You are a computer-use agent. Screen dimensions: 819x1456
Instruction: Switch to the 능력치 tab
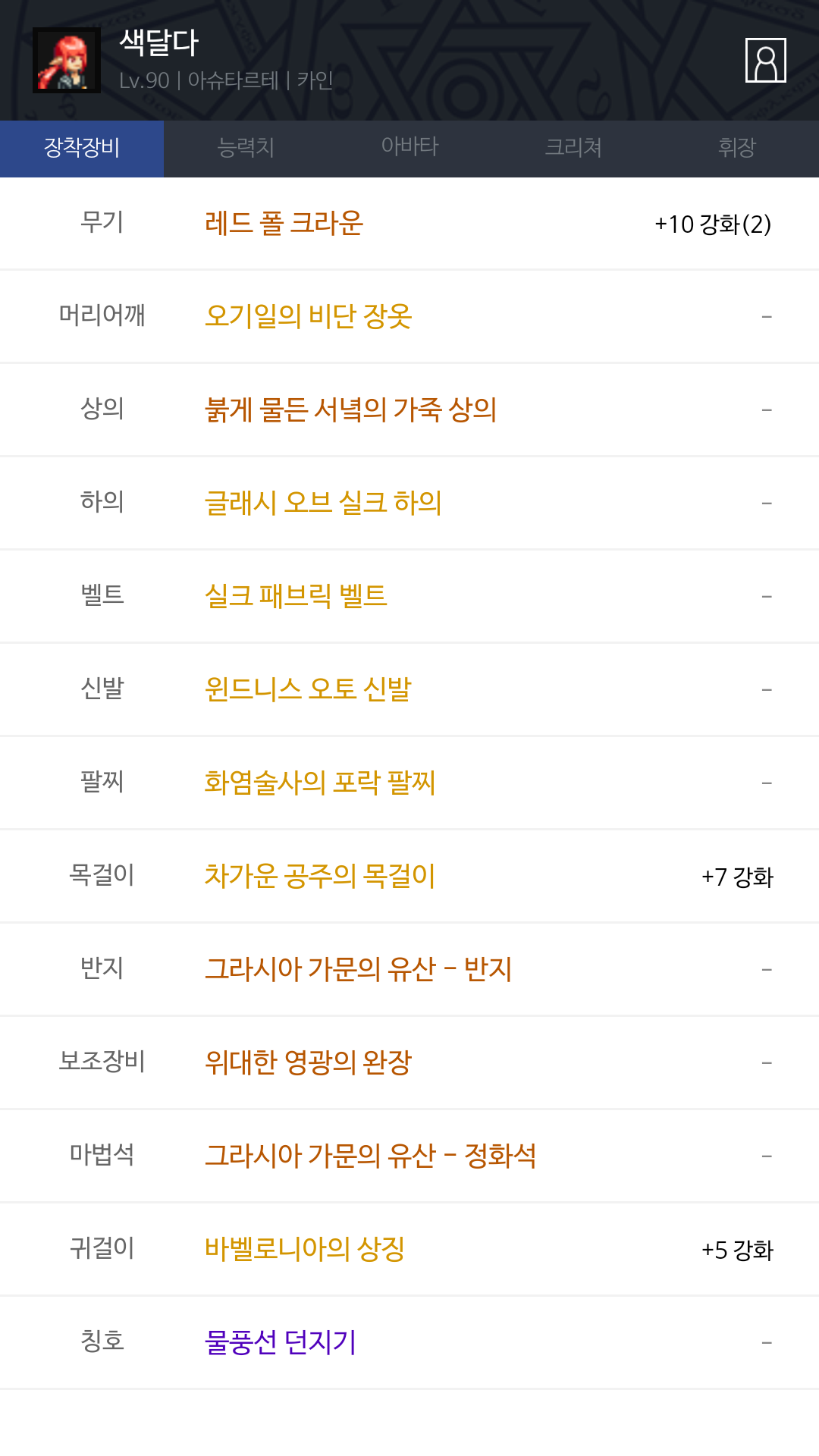click(x=246, y=148)
